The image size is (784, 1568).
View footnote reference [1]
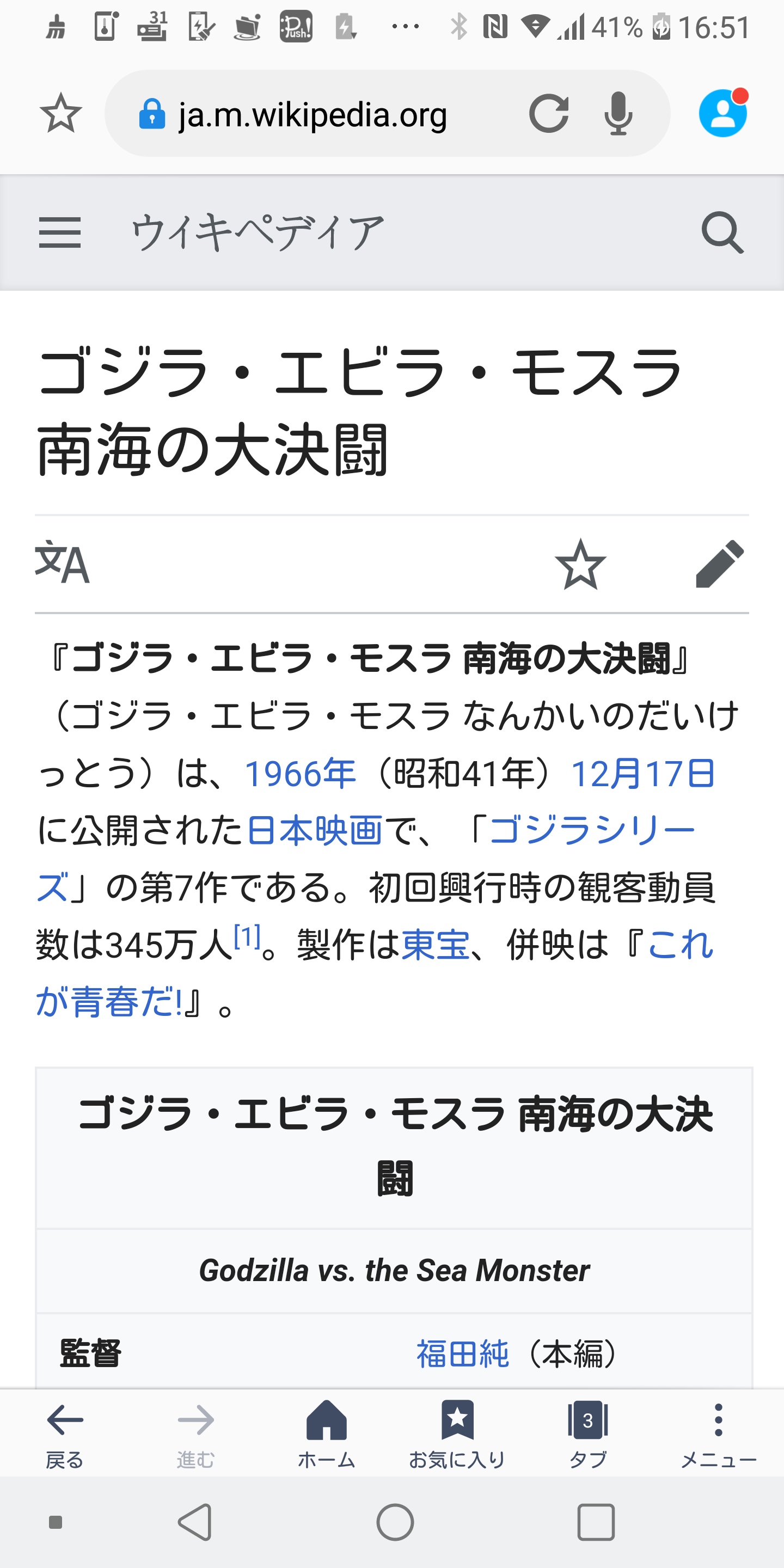pyautogui.click(x=247, y=937)
